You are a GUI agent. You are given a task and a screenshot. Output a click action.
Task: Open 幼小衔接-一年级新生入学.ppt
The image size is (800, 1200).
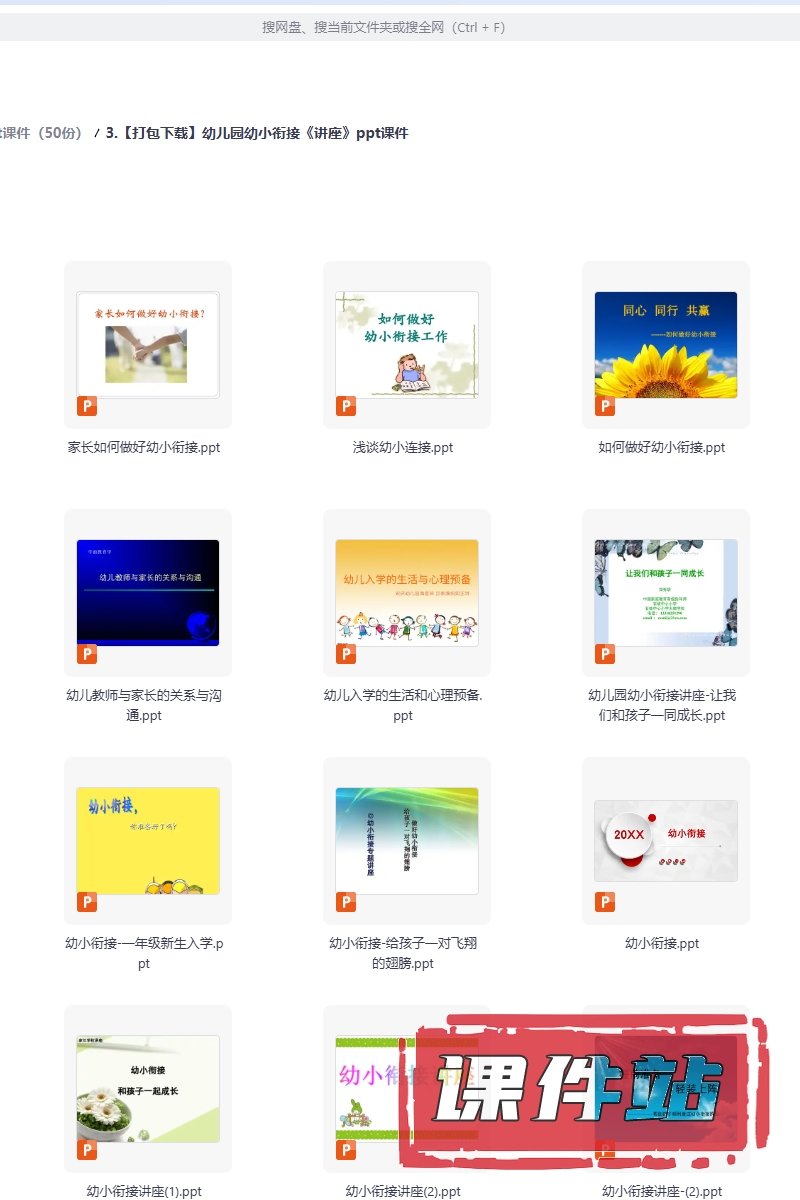tap(148, 841)
